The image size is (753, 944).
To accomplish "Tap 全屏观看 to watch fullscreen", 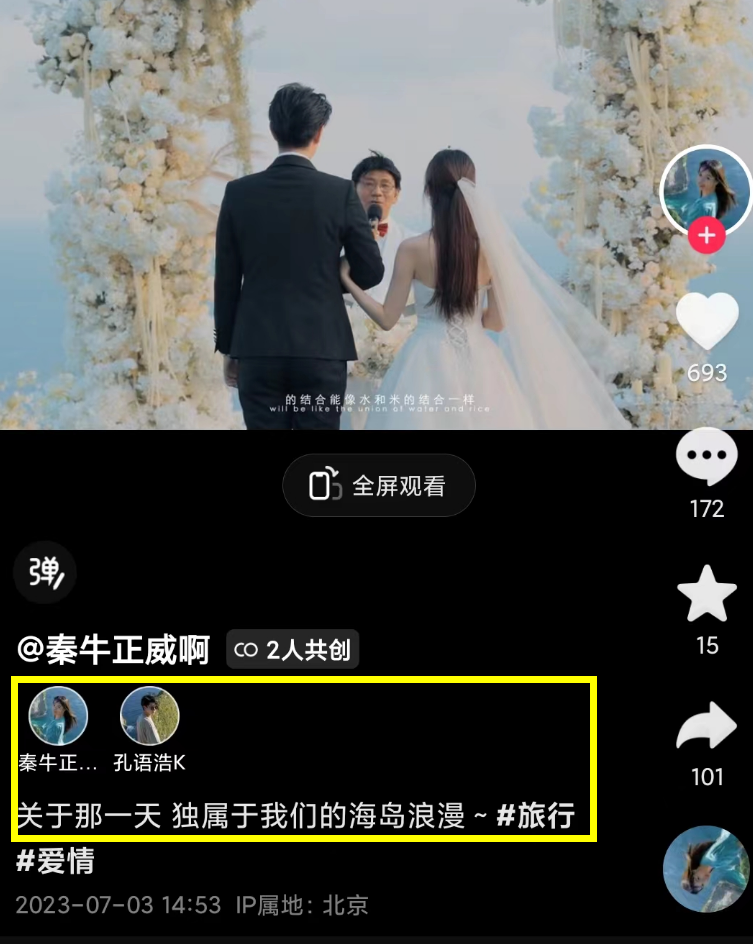I will click(379, 486).
